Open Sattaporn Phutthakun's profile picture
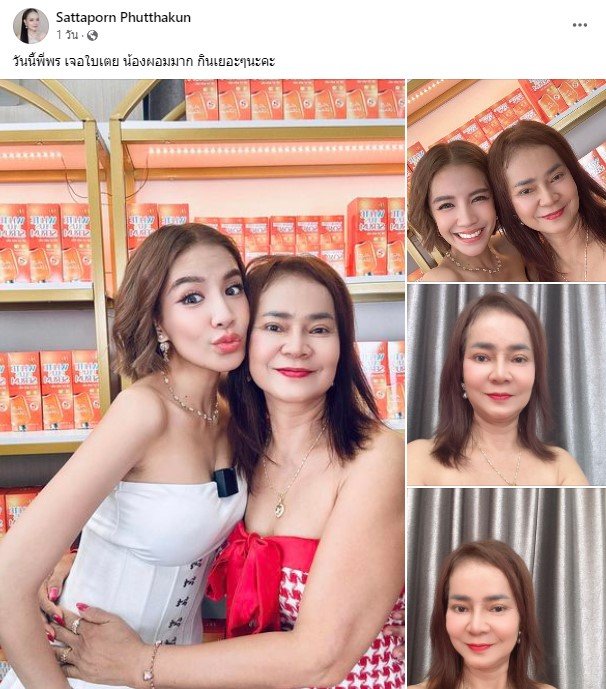The height and width of the screenshot is (689, 606). click(30, 26)
